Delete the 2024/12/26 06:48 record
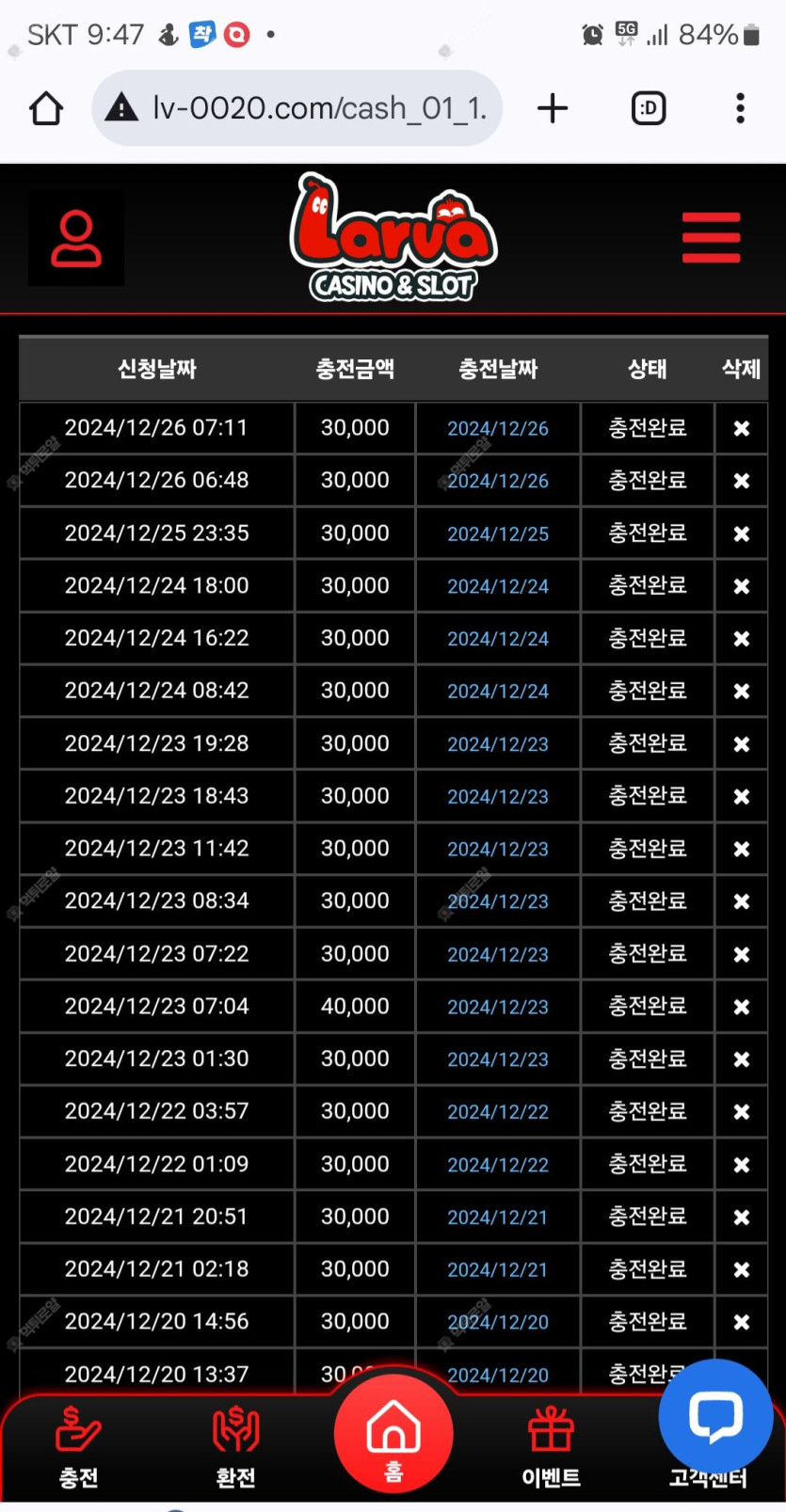 point(742,482)
